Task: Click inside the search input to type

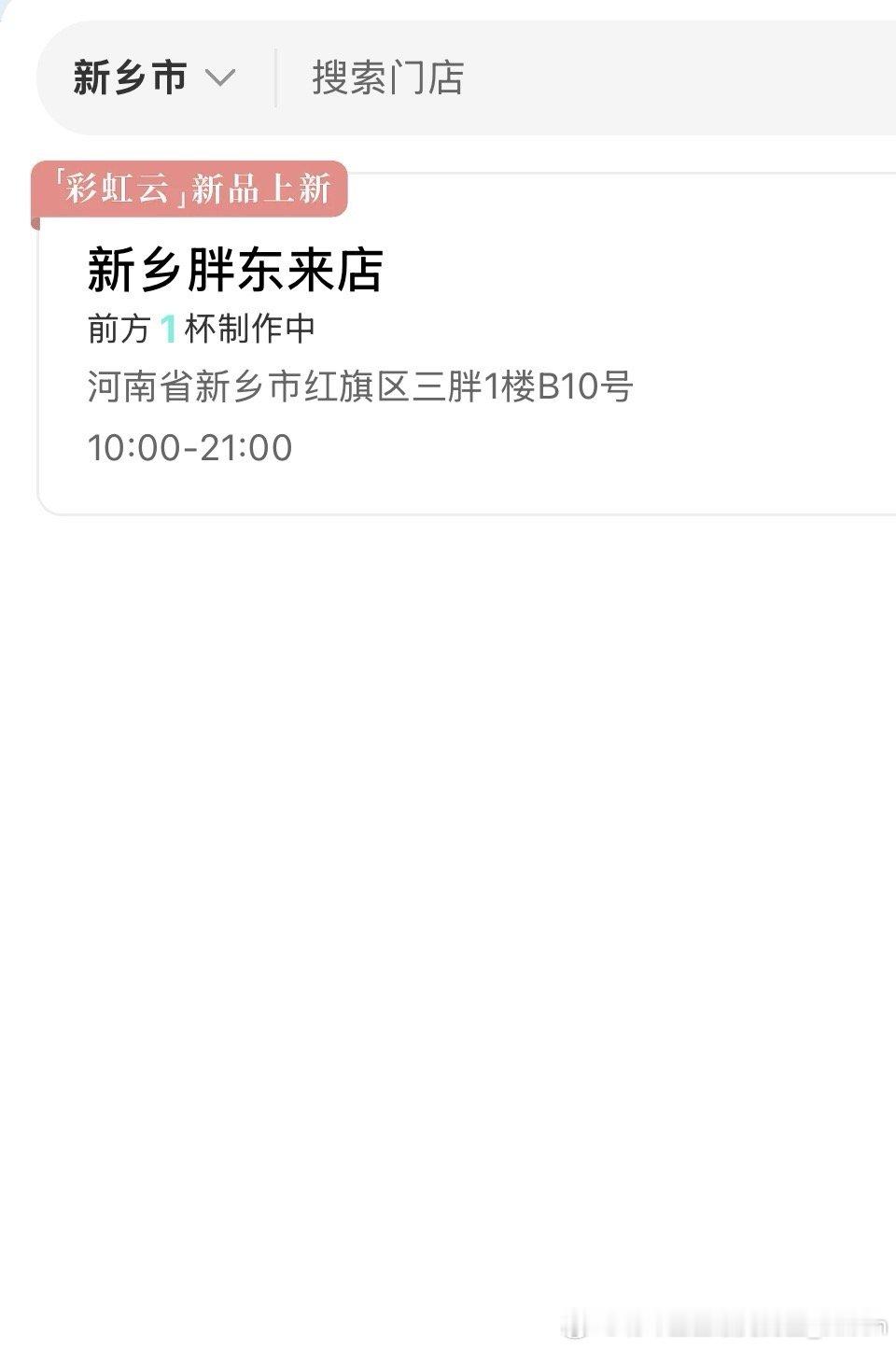Action: coord(385,80)
